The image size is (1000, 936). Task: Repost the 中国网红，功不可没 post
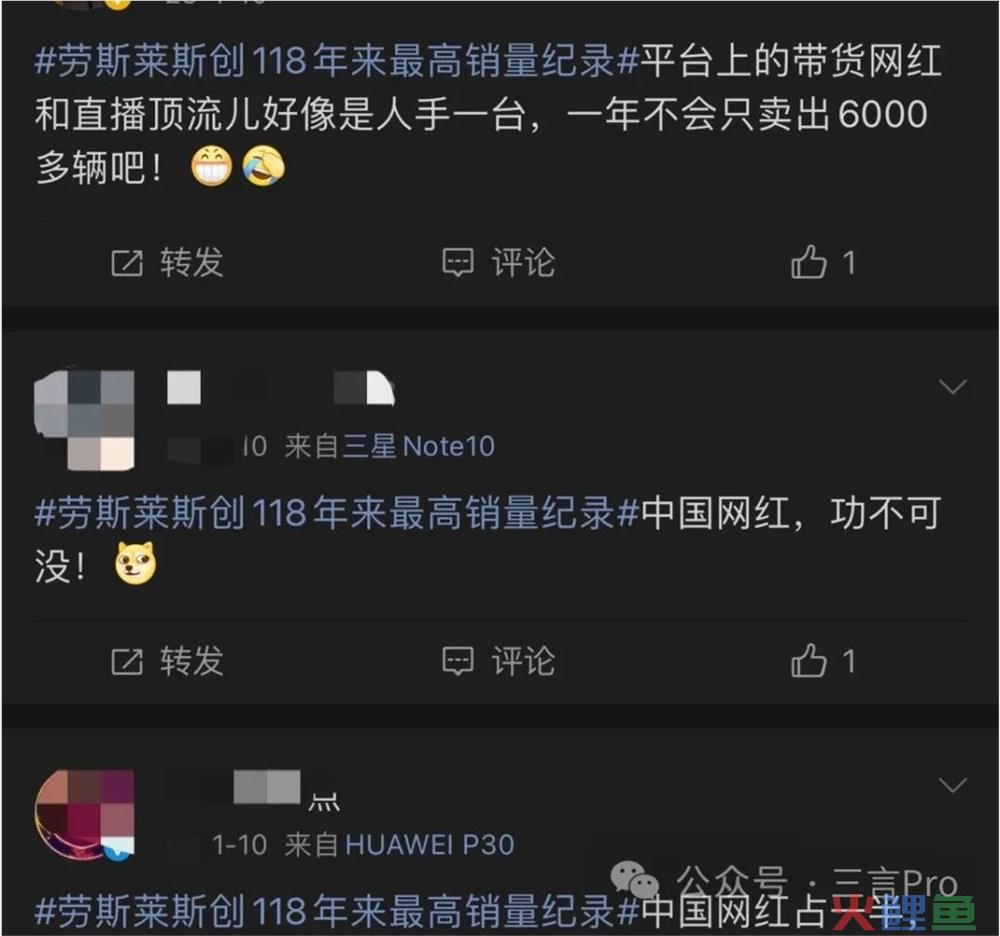click(167, 661)
